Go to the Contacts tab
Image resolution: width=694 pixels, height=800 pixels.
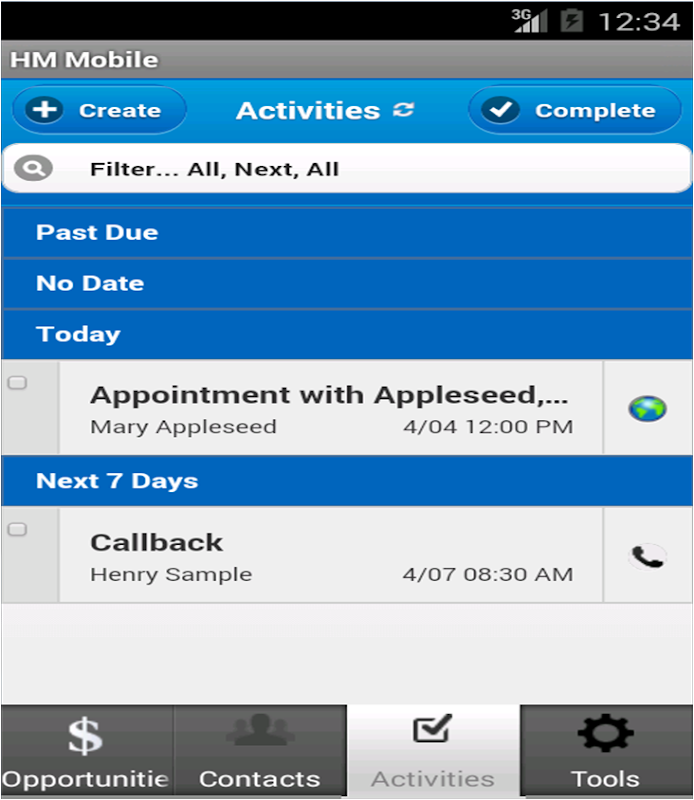(x=260, y=753)
